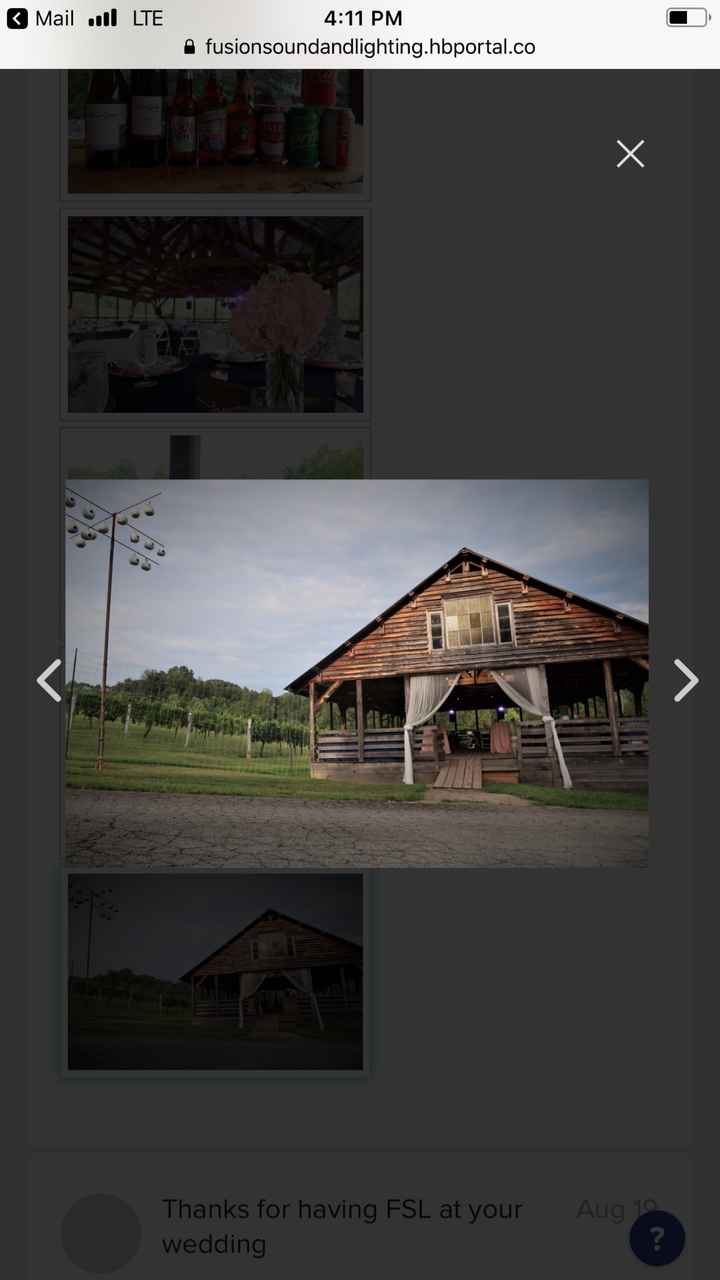Tap the browser address bar URL
The image size is (720, 1280).
(360, 47)
